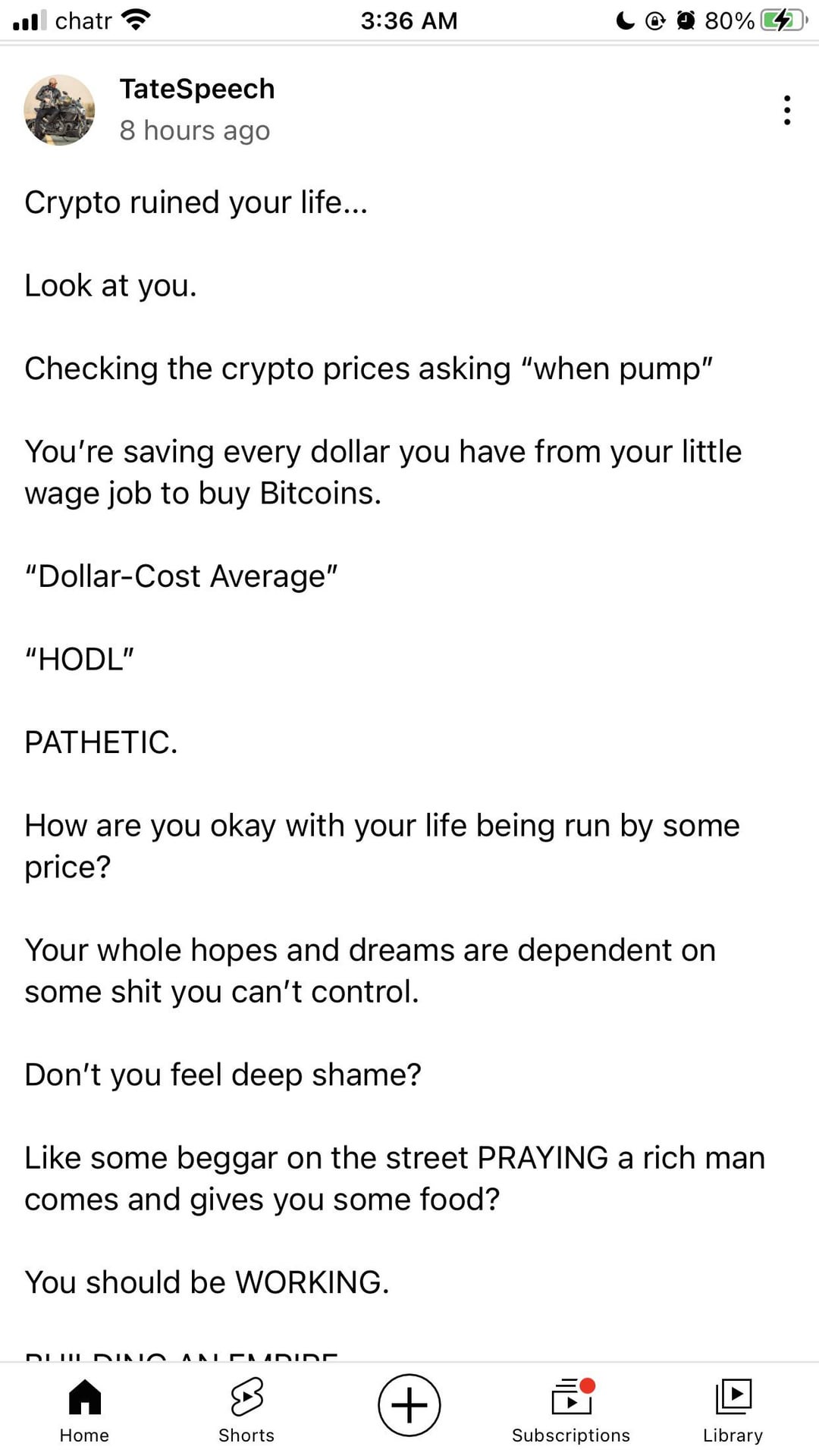
Task: Open TateSpeech channel avatar
Action: 59,110
